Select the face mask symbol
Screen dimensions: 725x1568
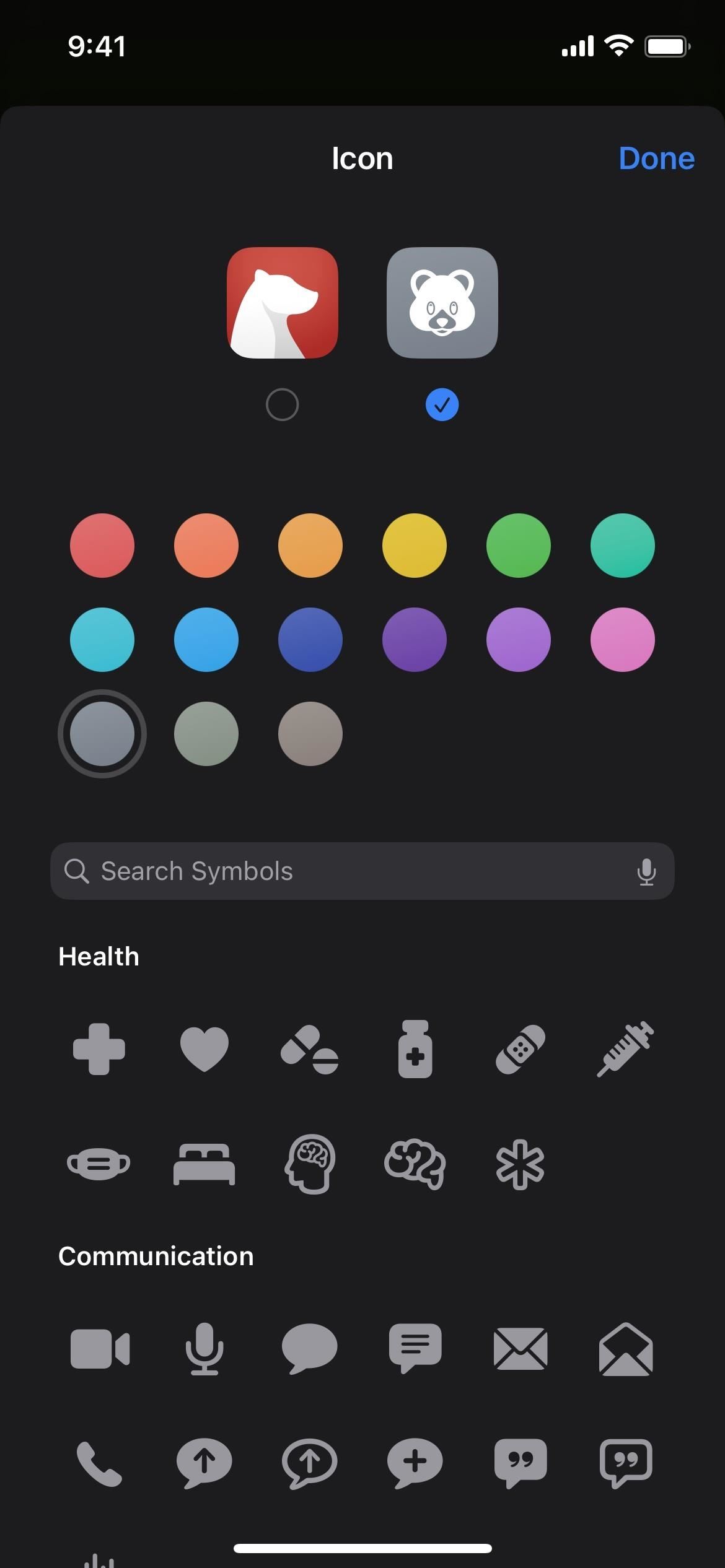(99, 1164)
